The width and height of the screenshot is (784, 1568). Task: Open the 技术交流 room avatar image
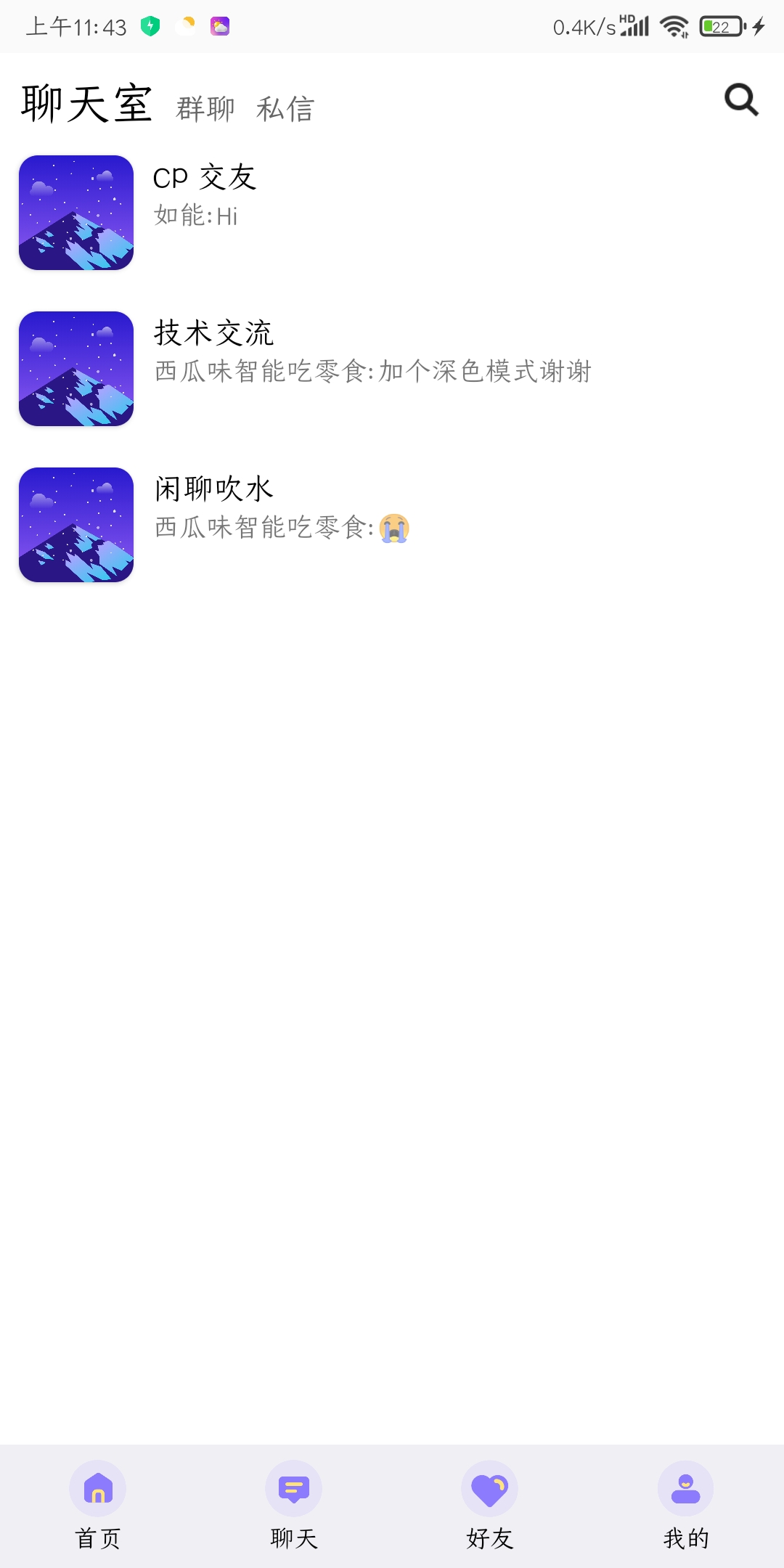pos(75,368)
